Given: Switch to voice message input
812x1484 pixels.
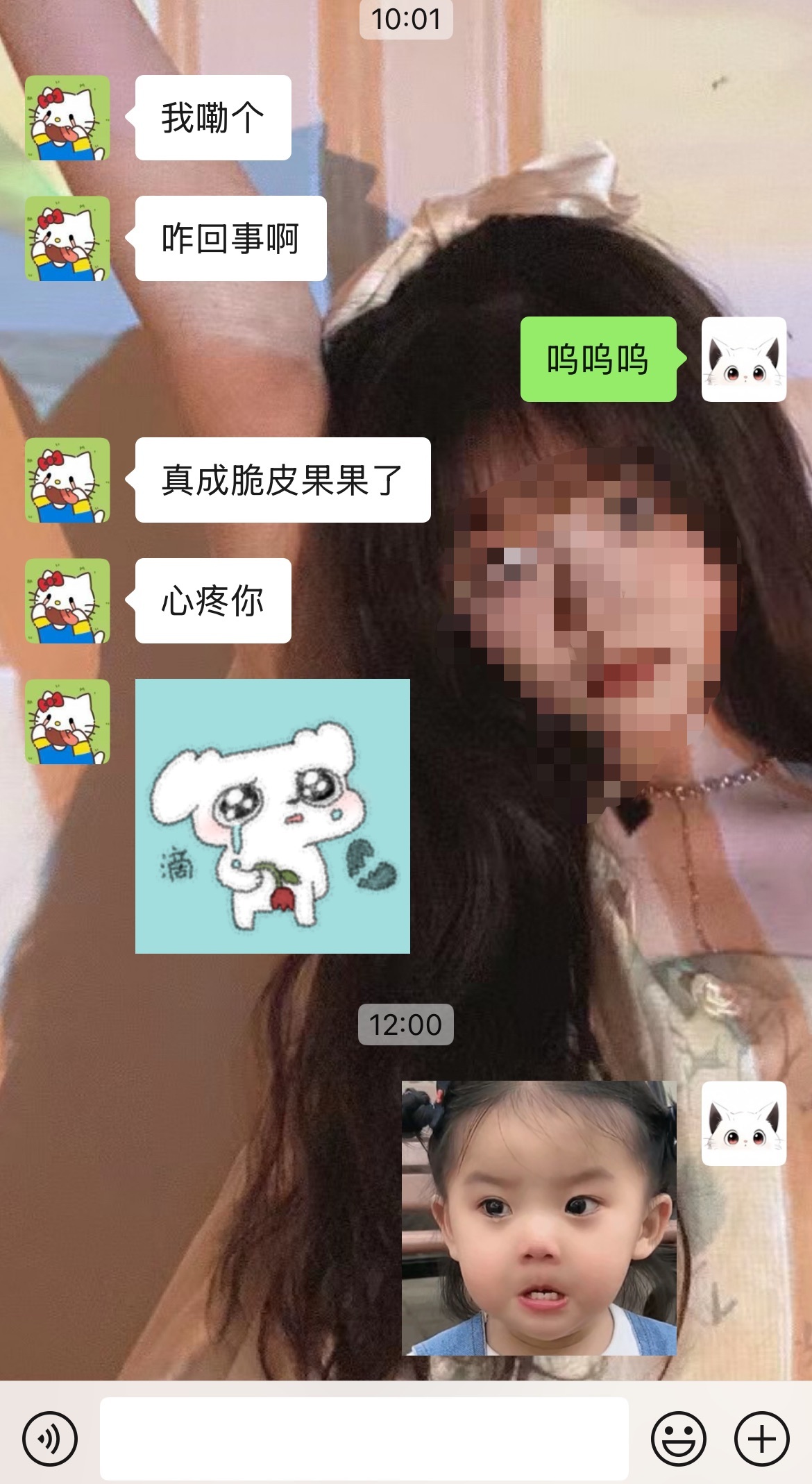Looking at the screenshot, I should tap(50, 1438).
